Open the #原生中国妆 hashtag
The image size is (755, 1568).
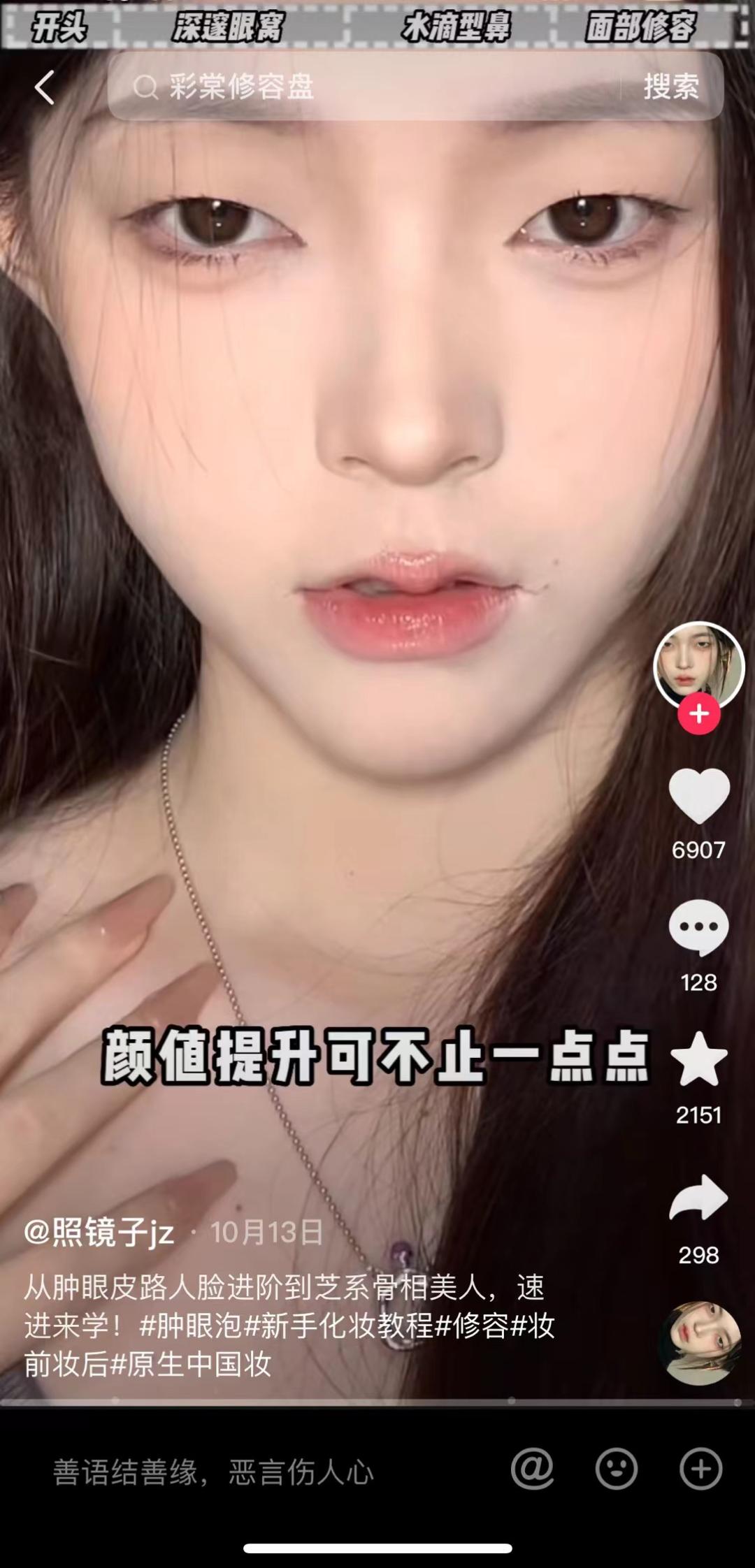pyautogui.click(x=192, y=1364)
